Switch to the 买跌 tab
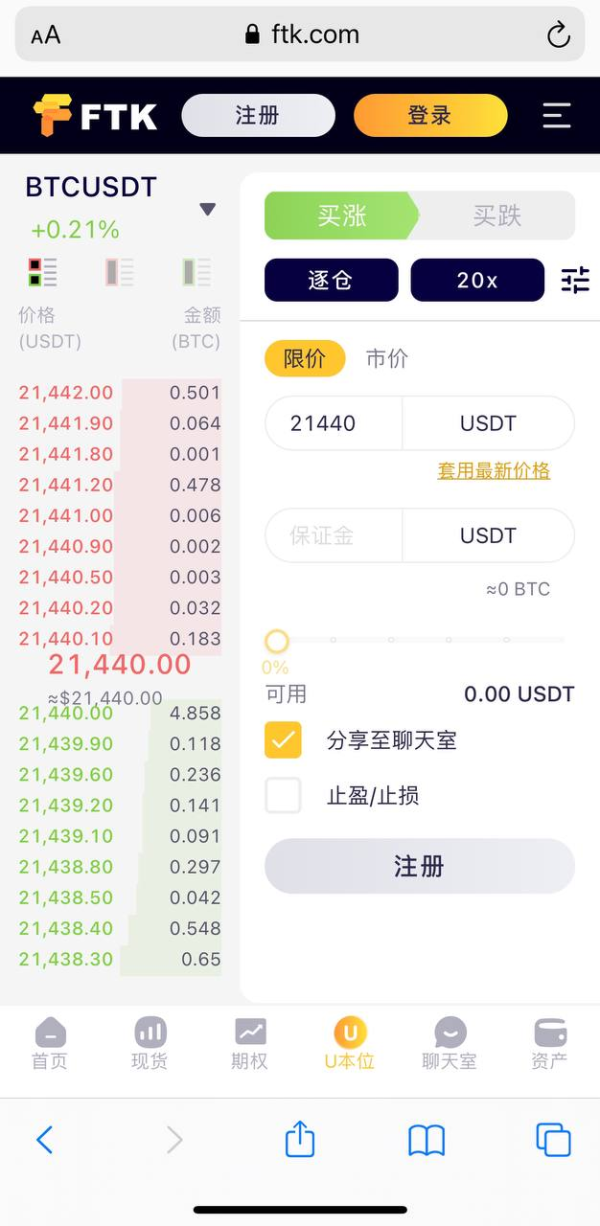Viewport: 600px width, 1226px height. tap(497, 216)
